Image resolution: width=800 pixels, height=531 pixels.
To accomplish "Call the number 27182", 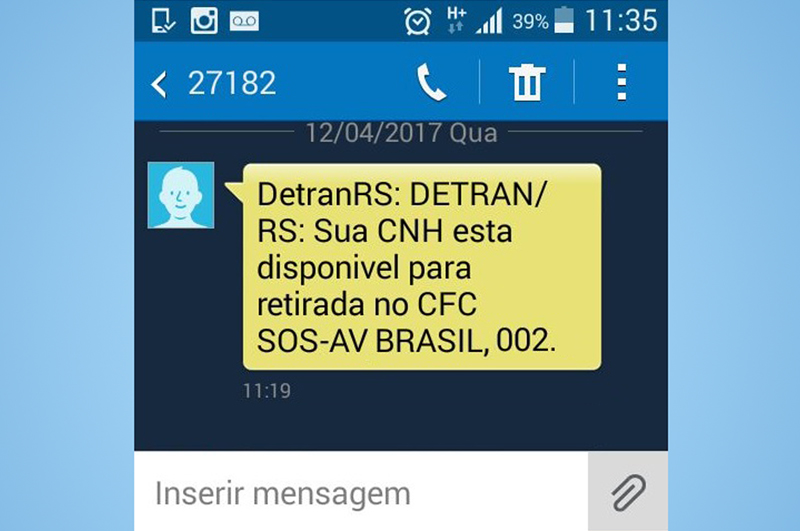I will pos(432,83).
